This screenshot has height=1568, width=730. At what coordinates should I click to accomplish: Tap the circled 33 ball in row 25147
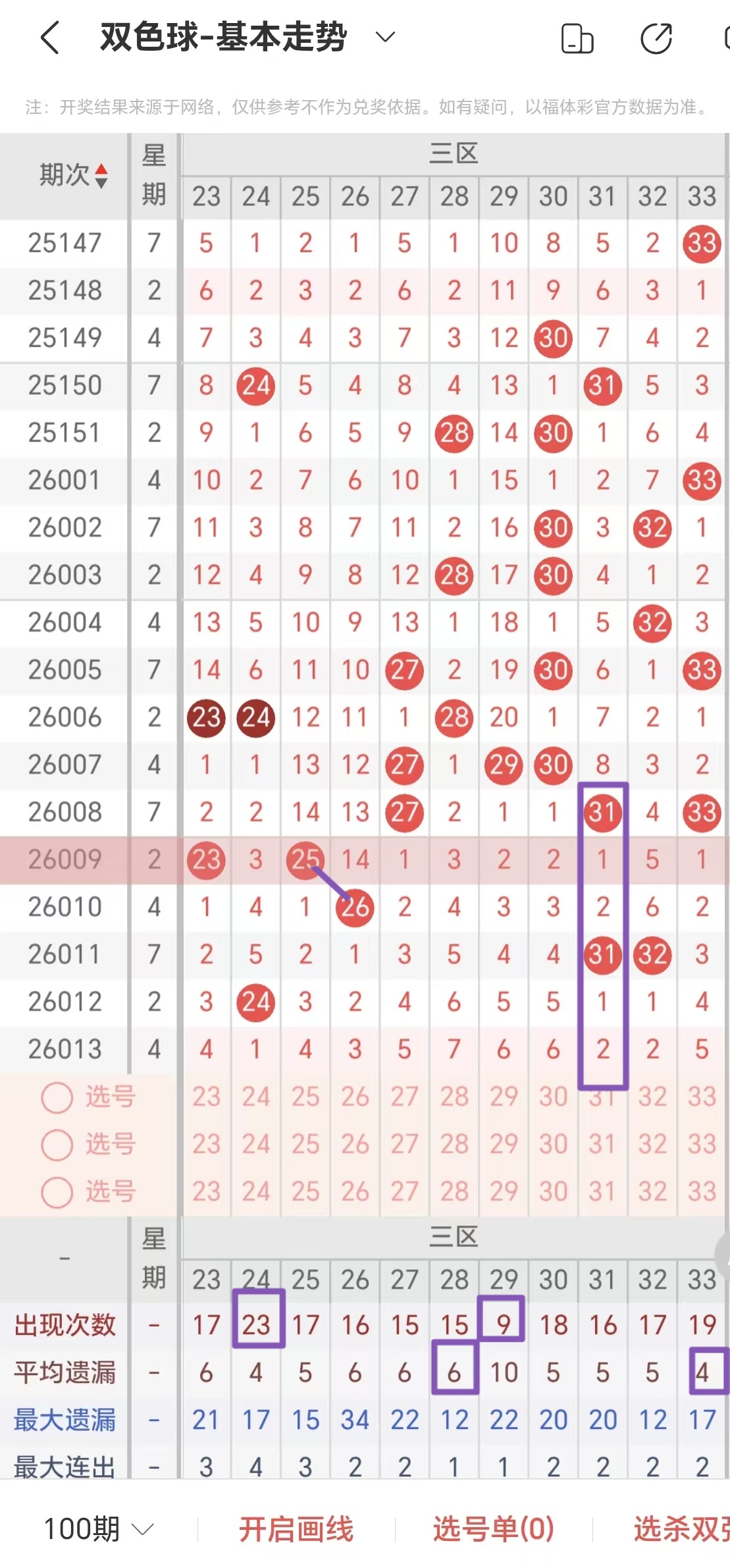point(701,244)
